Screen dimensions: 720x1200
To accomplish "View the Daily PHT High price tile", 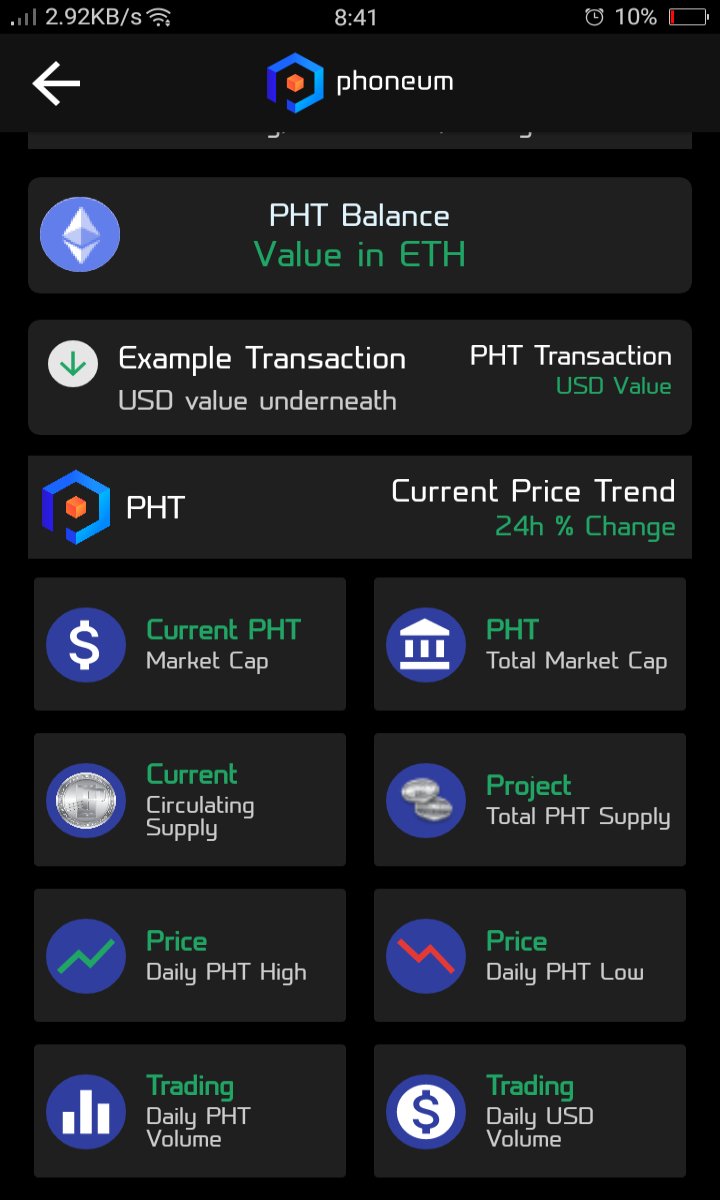I will [x=190, y=955].
